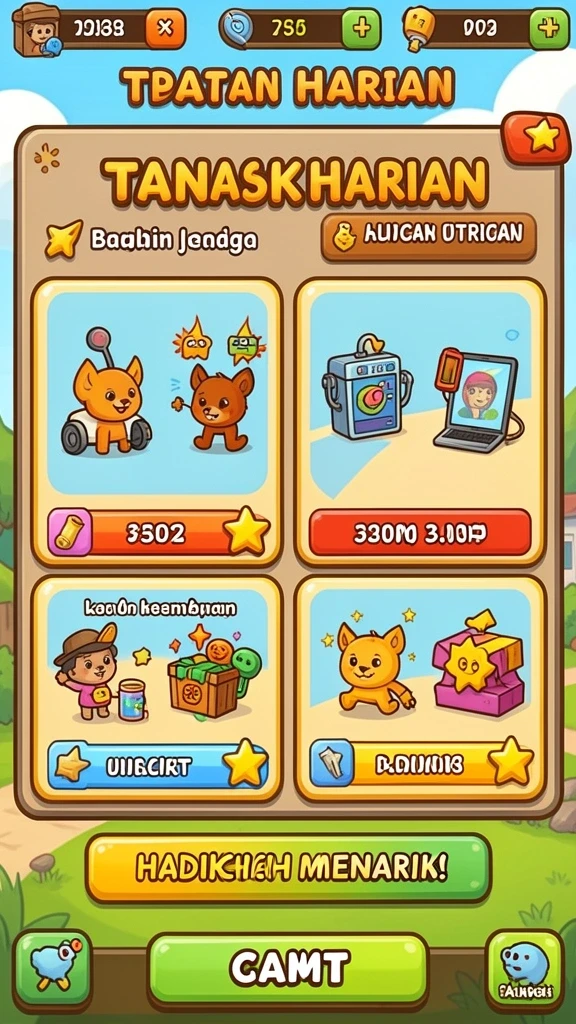The image size is (576, 1024).
Task: Open the blue bird icon at bottom left
Action: pos(53,968)
